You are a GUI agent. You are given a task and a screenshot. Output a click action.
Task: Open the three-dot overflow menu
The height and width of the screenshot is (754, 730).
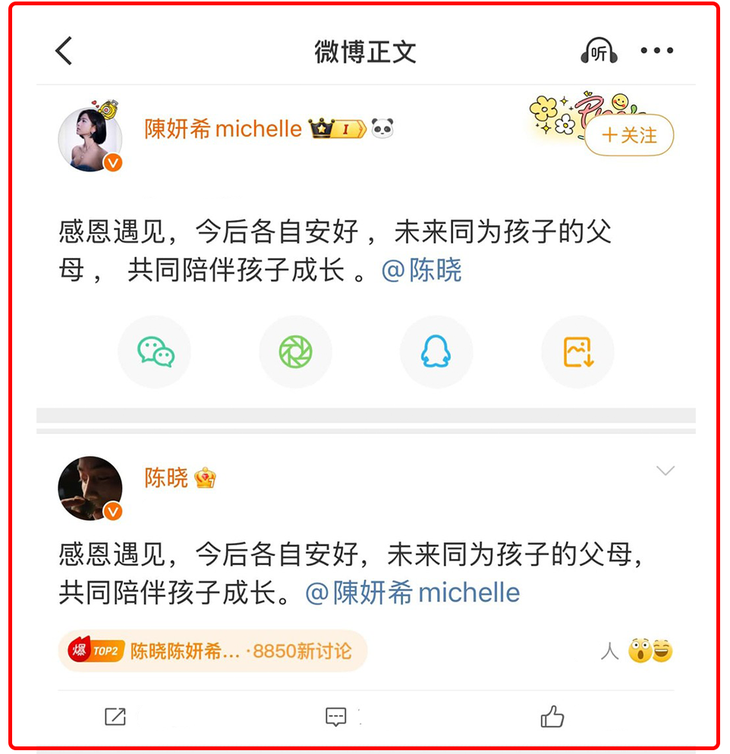(x=657, y=51)
